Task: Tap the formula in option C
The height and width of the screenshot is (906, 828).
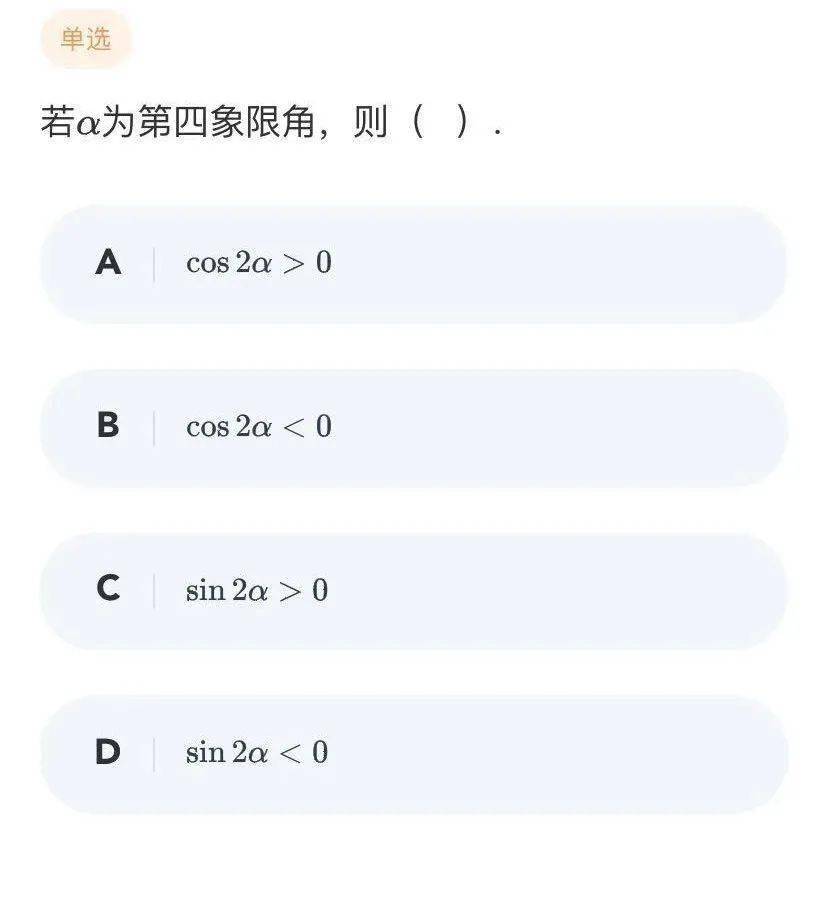Action: [x=256, y=589]
